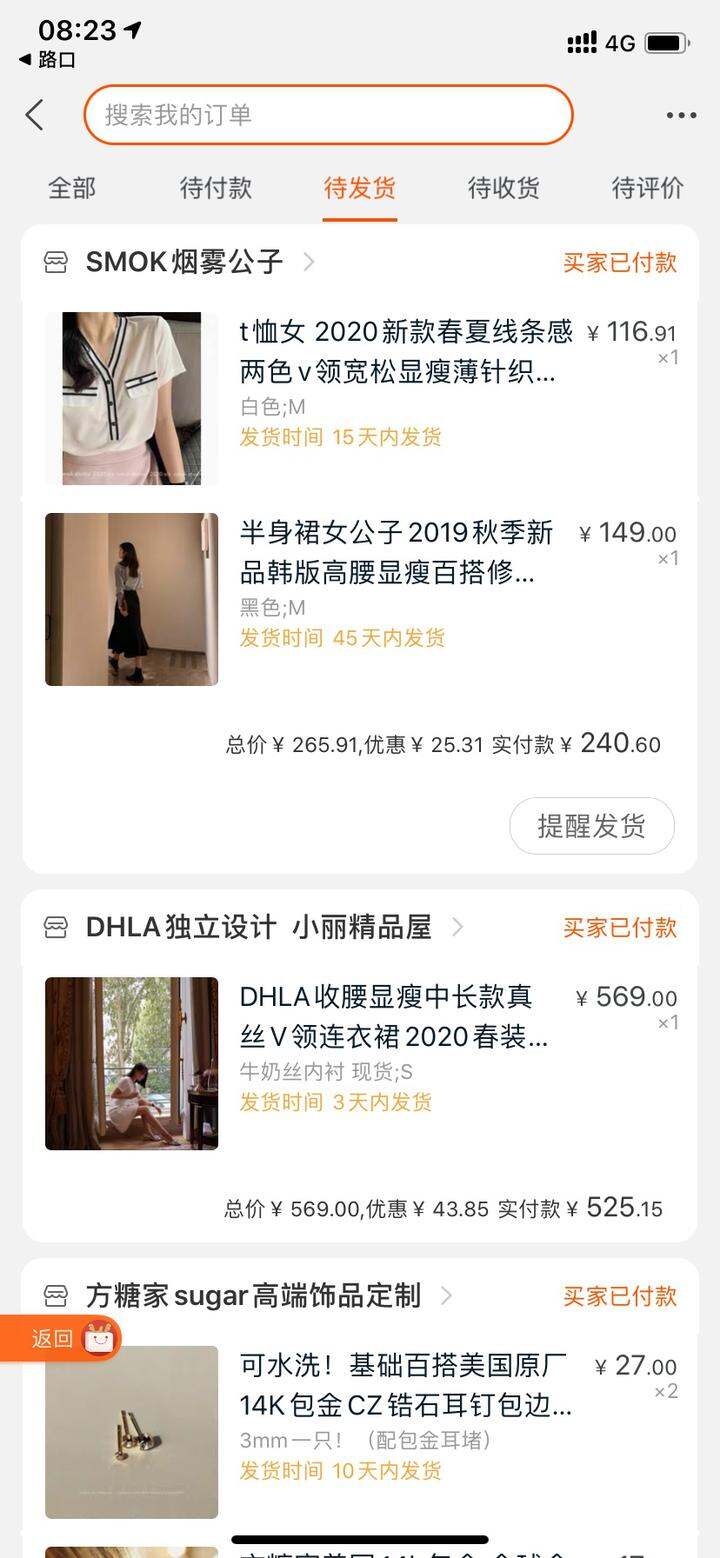Switch to the 待付款 tab
Screen dimensions: 720x1558
[x=216, y=187]
